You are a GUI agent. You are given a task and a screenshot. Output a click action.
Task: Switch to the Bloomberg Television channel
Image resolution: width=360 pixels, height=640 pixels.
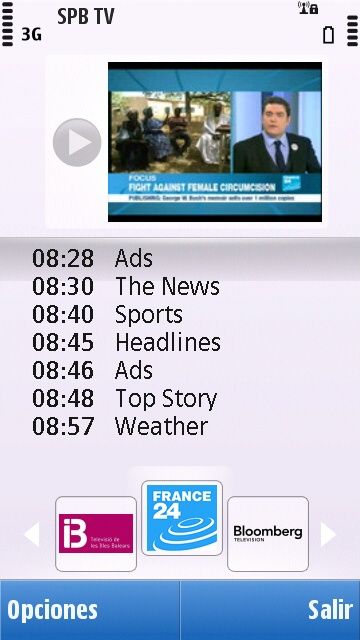[x=268, y=534]
